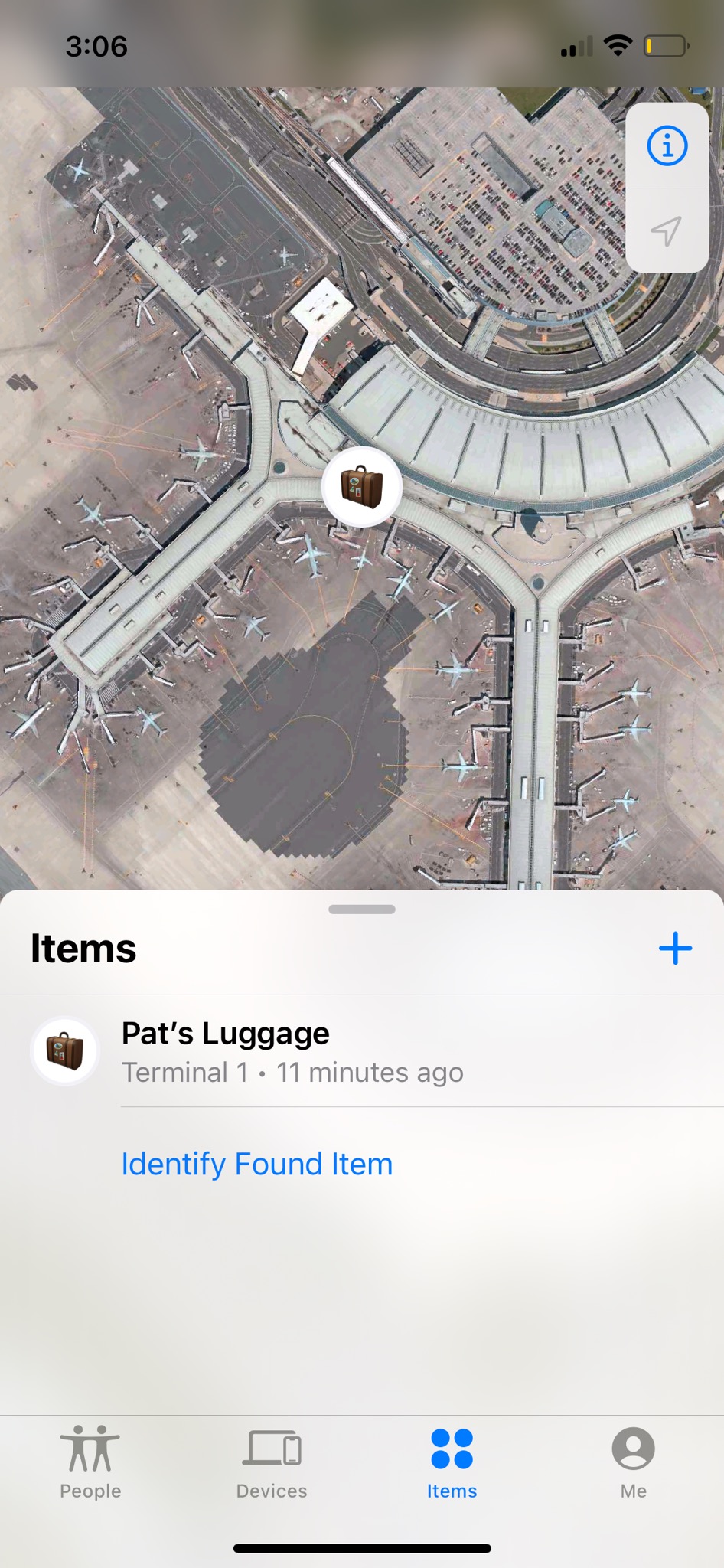Tap the sheet grabber handle

[362, 910]
